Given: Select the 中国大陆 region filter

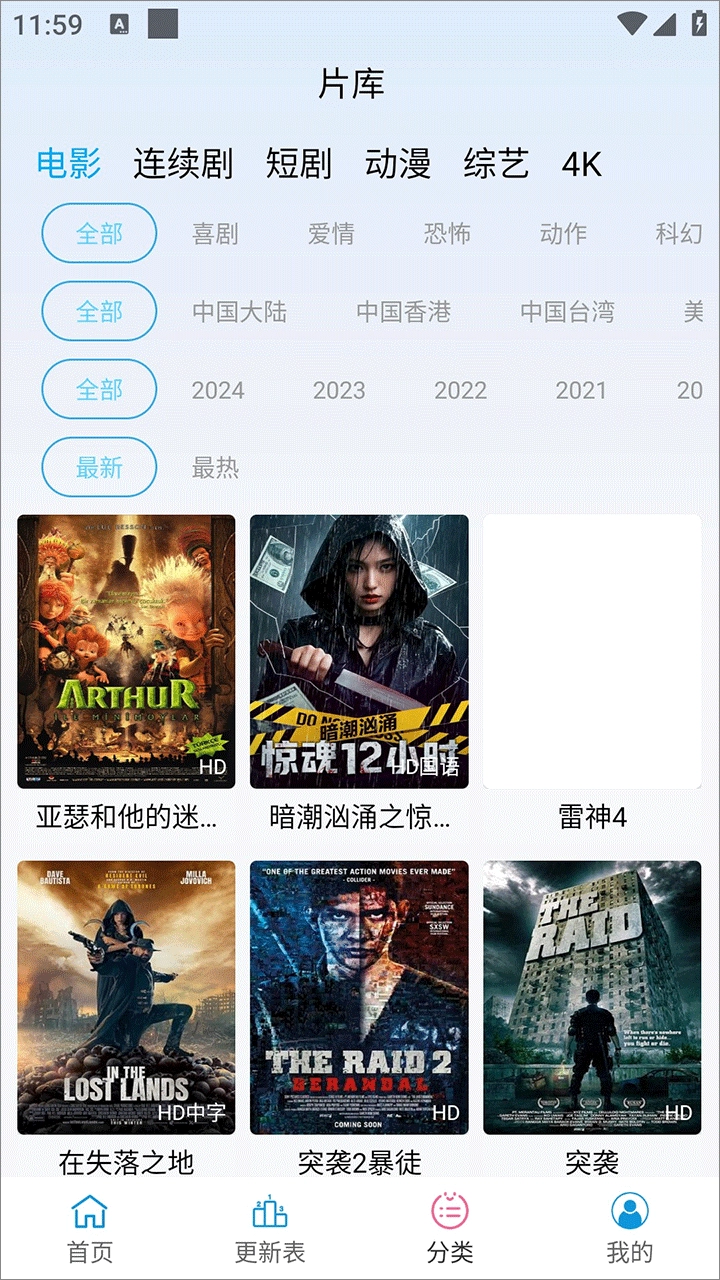Looking at the screenshot, I should (x=240, y=312).
